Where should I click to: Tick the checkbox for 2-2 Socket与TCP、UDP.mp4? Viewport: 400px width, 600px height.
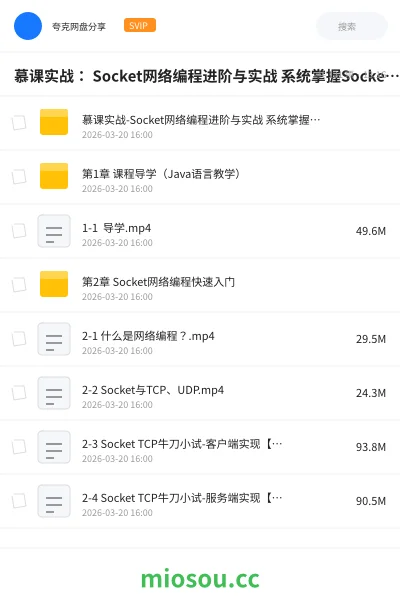19,393
